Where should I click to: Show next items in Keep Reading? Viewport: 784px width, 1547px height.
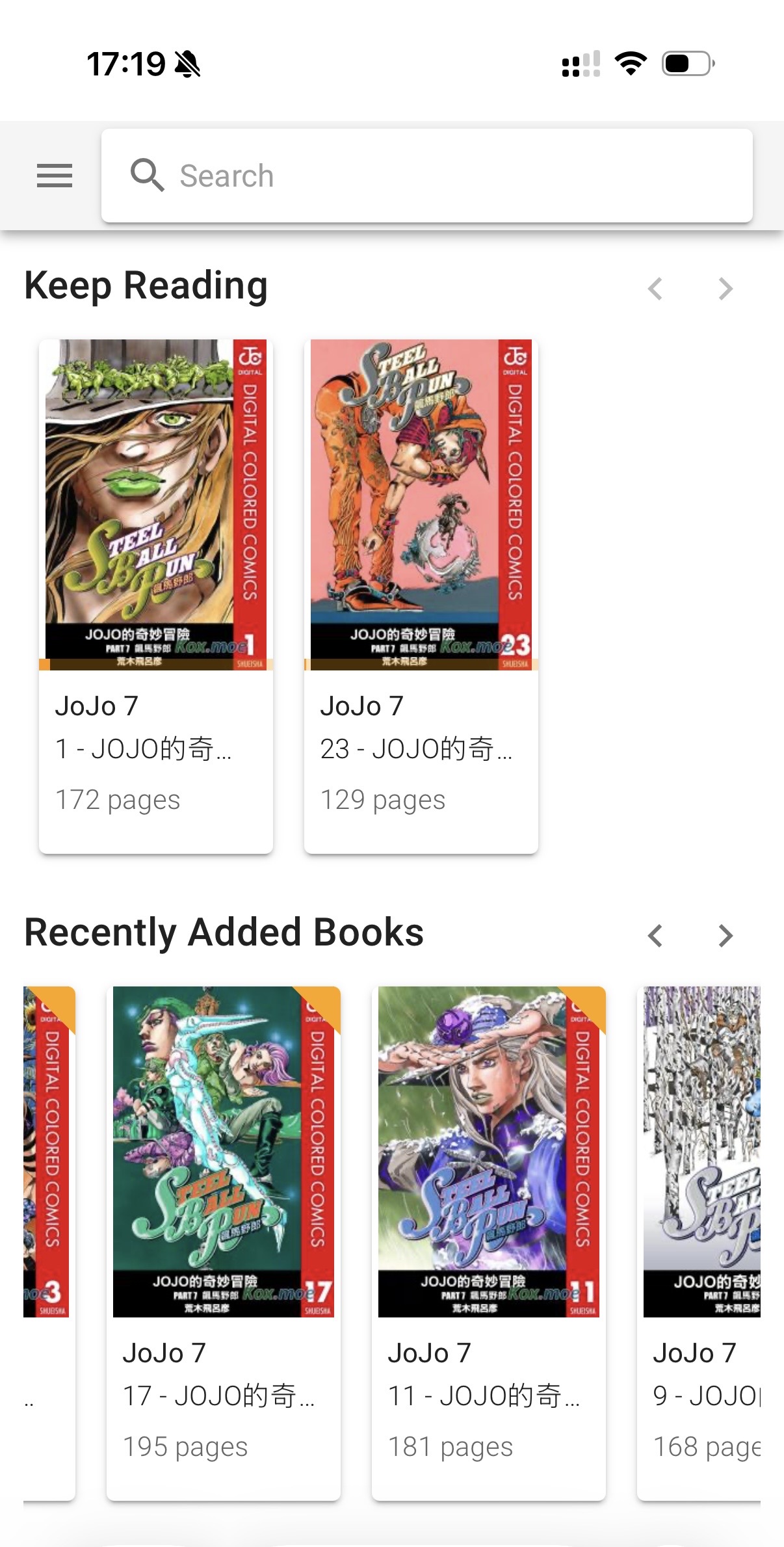pyautogui.click(x=725, y=288)
